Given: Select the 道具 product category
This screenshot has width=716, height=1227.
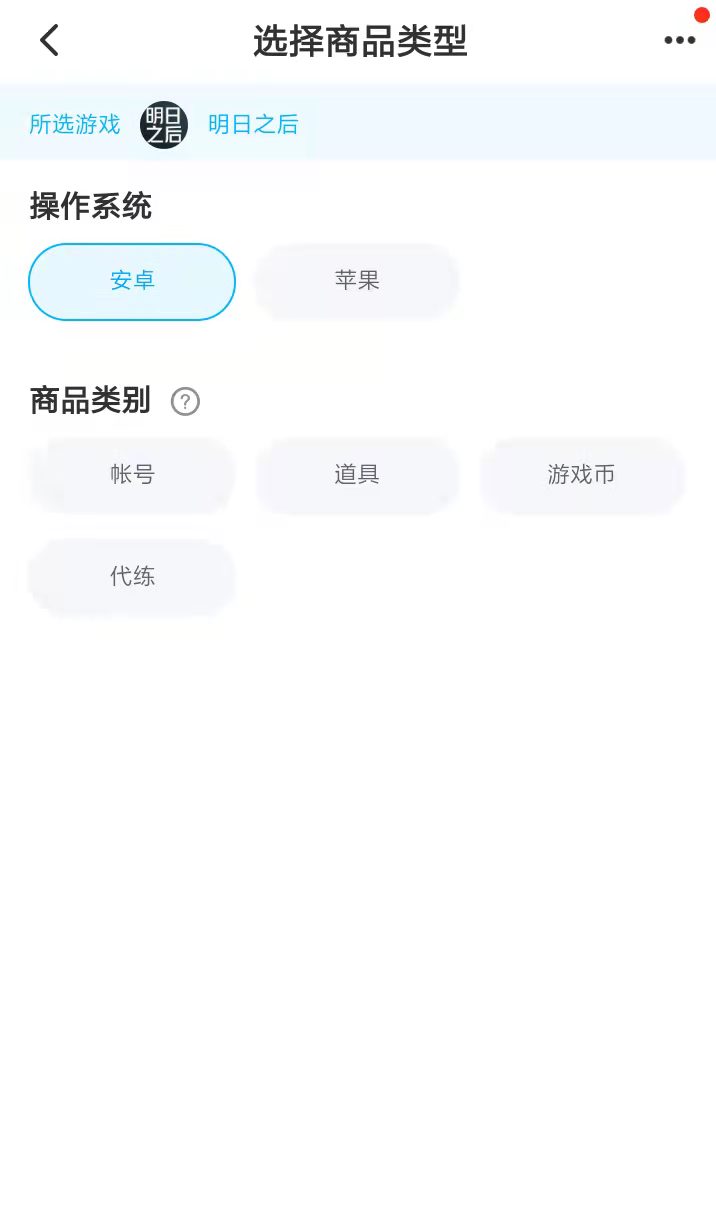Looking at the screenshot, I should tap(357, 475).
